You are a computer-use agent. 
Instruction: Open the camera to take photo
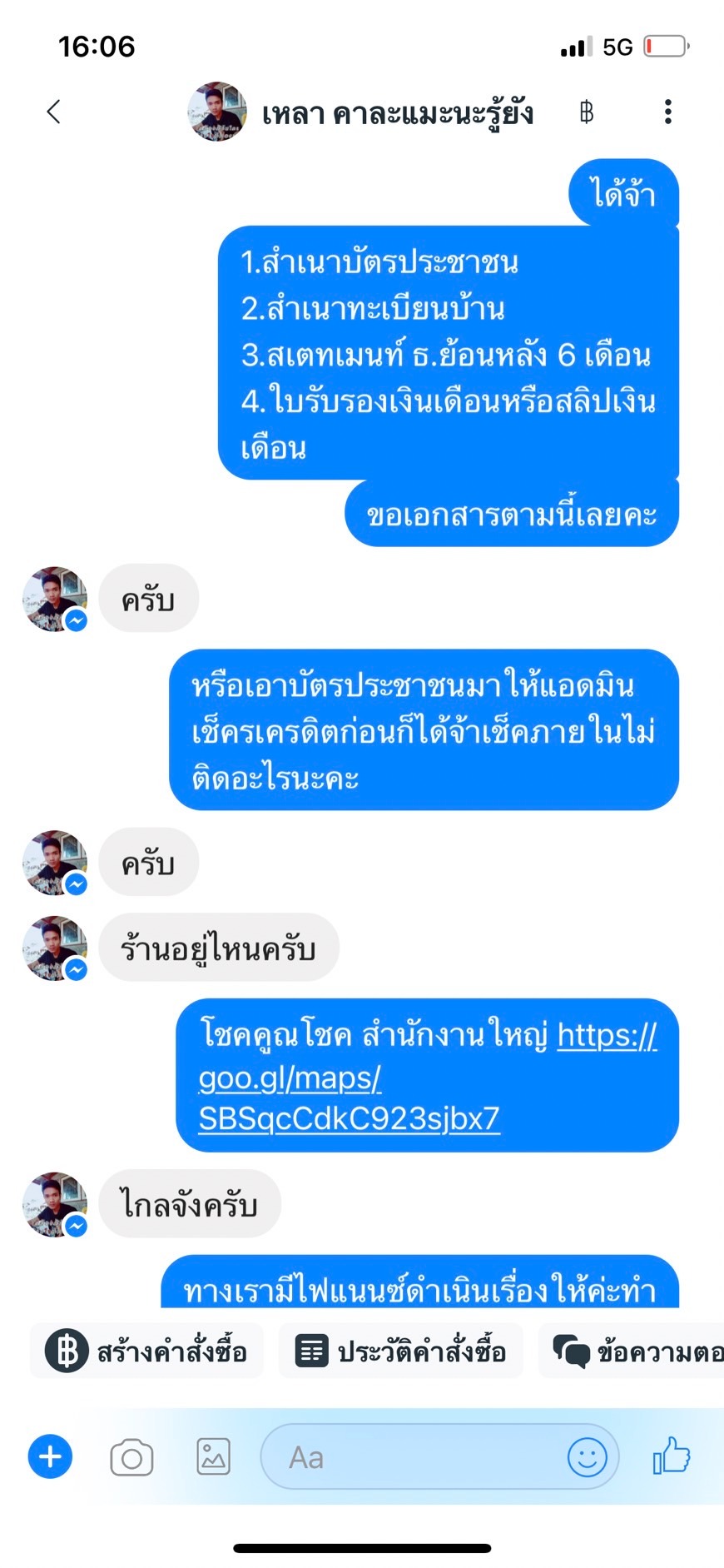(x=131, y=1457)
